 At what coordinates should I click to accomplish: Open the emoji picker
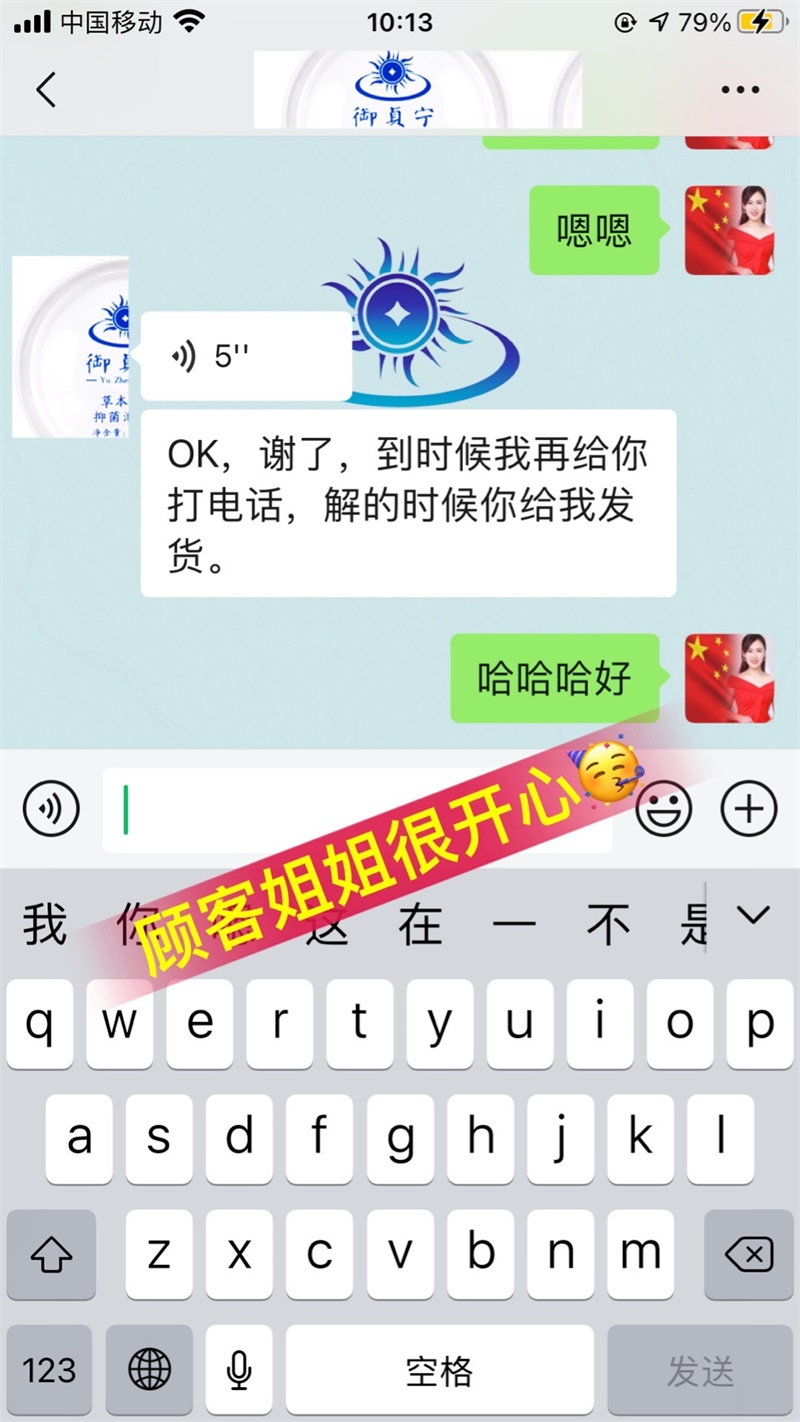pos(664,808)
